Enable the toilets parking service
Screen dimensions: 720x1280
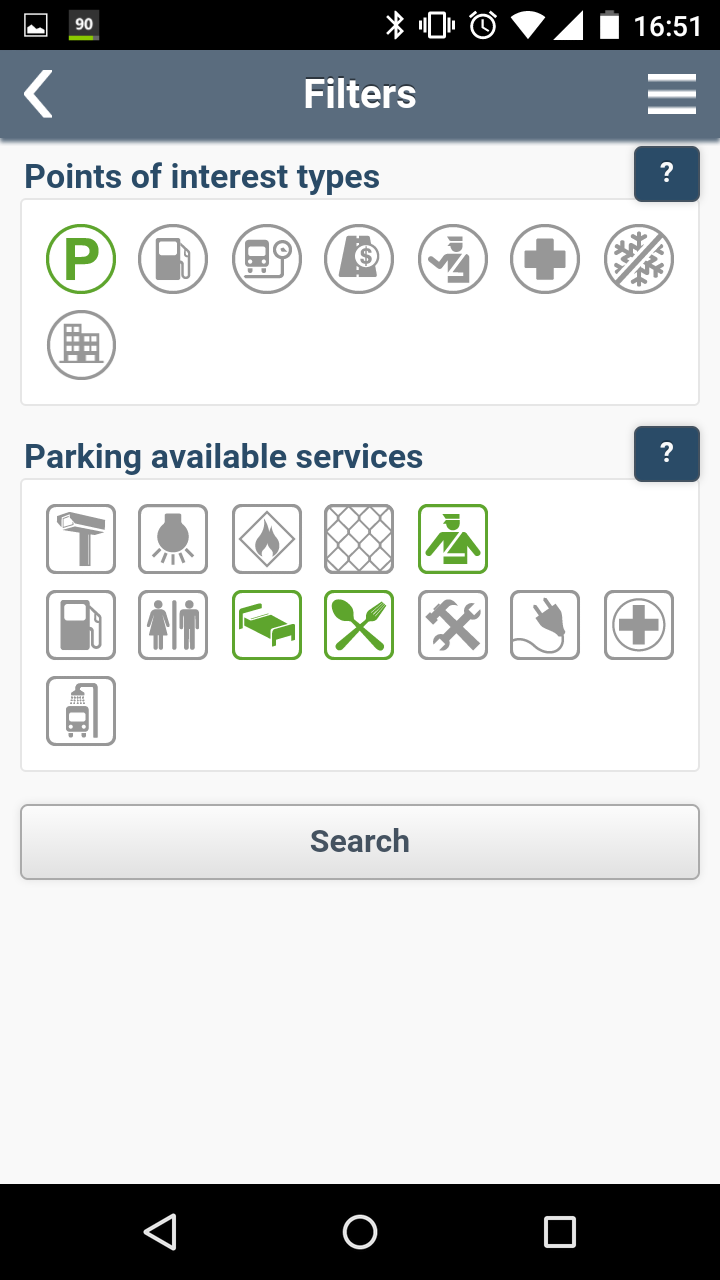[x=173, y=625]
